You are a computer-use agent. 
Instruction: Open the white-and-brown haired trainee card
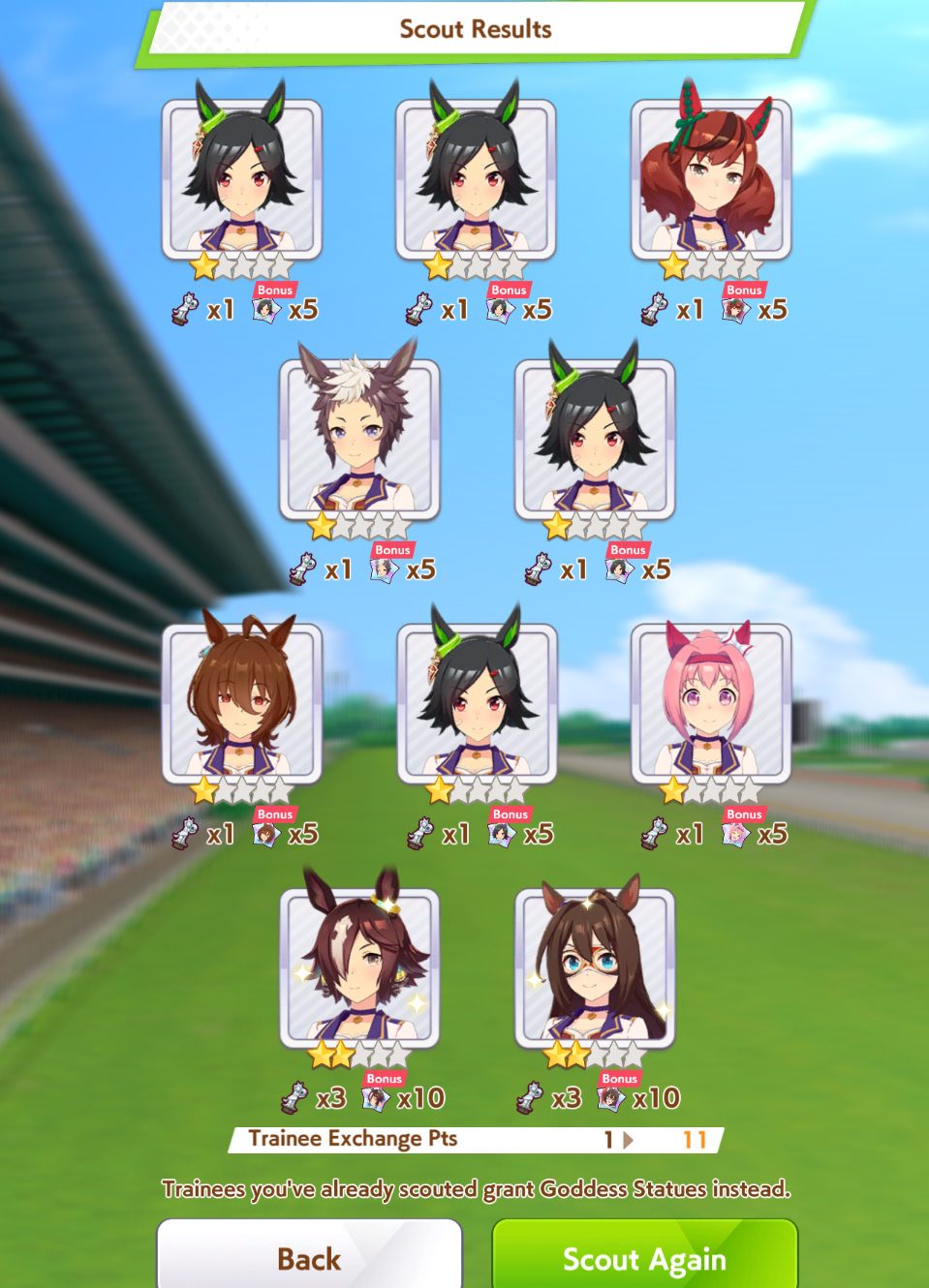coord(359,440)
